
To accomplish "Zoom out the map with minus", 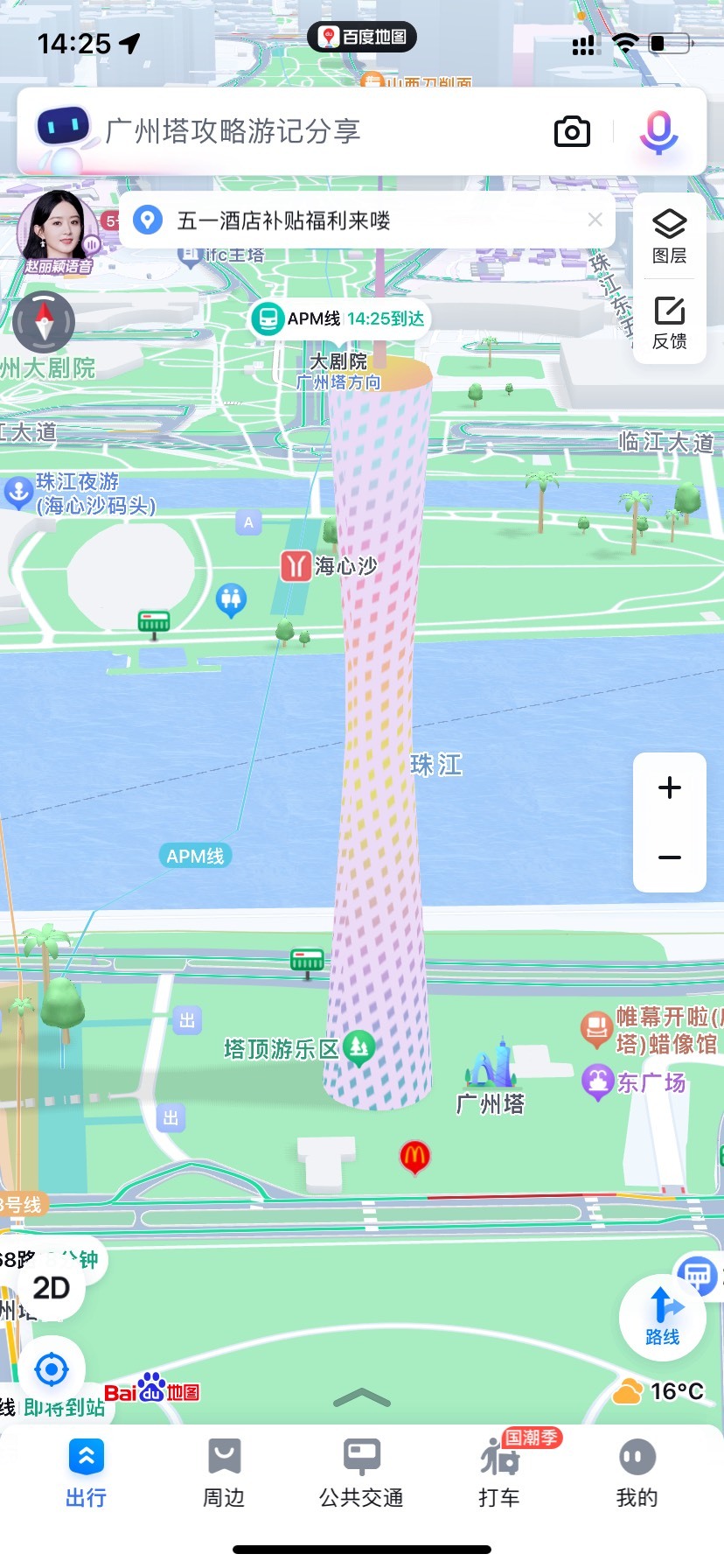I will pyautogui.click(x=669, y=857).
